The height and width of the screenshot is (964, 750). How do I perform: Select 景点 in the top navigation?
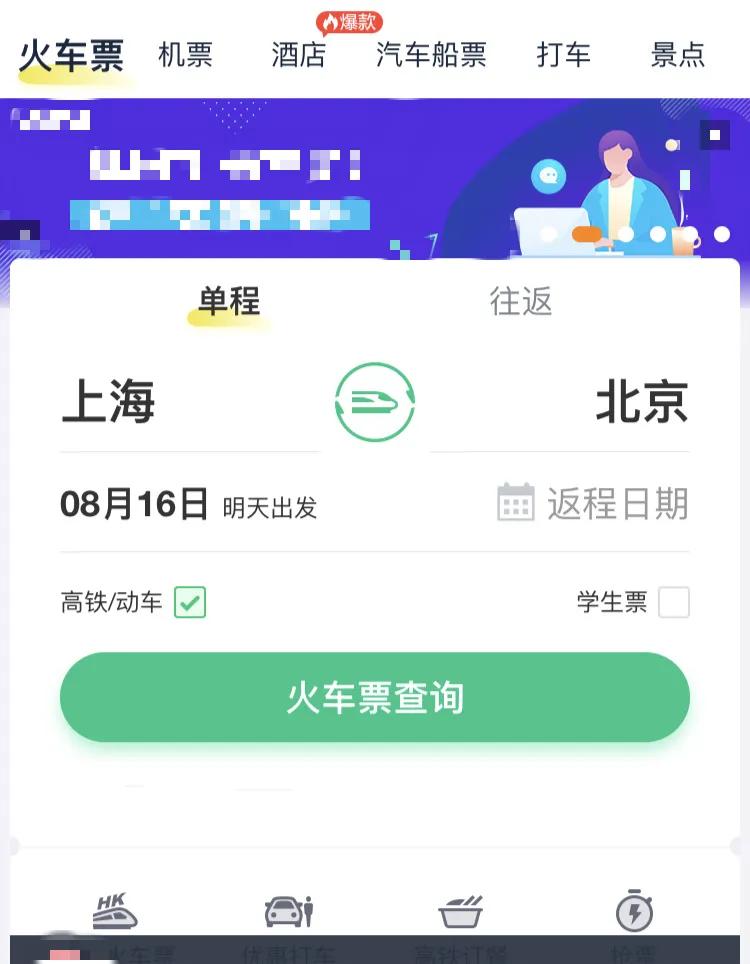click(x=679, y=56)
